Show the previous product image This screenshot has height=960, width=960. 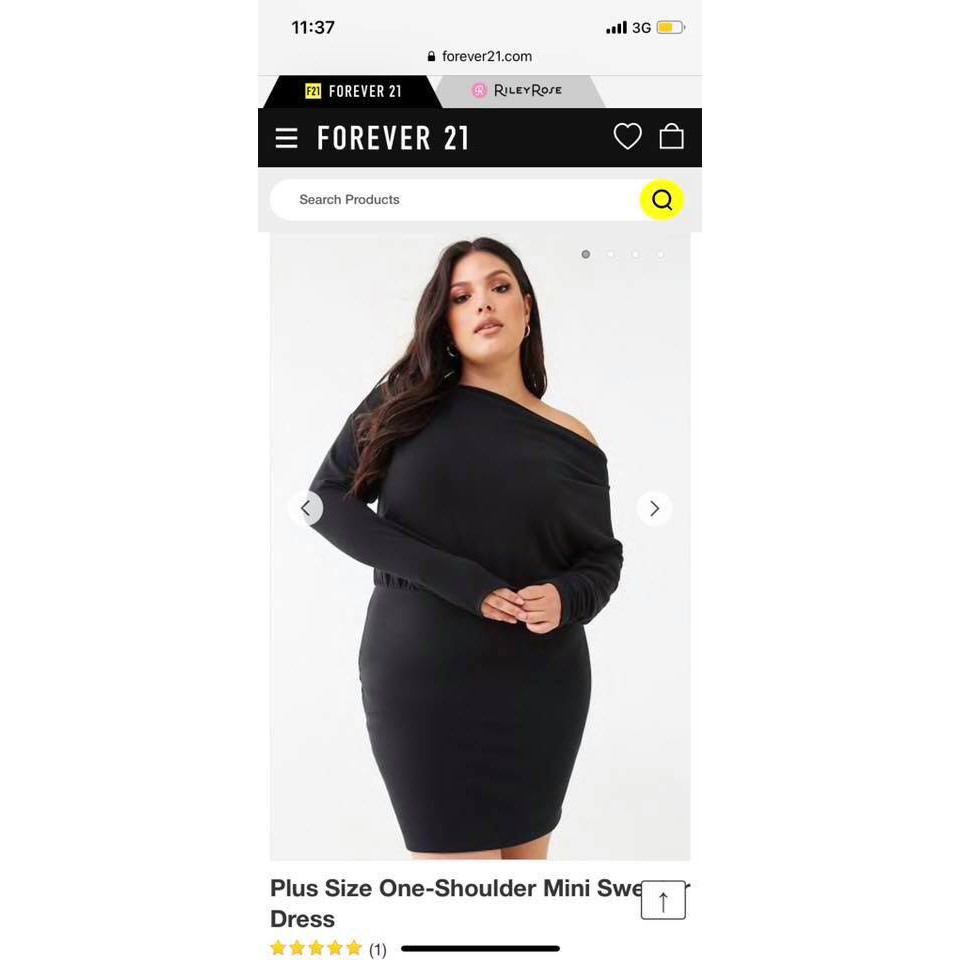(x=306, y=509)
